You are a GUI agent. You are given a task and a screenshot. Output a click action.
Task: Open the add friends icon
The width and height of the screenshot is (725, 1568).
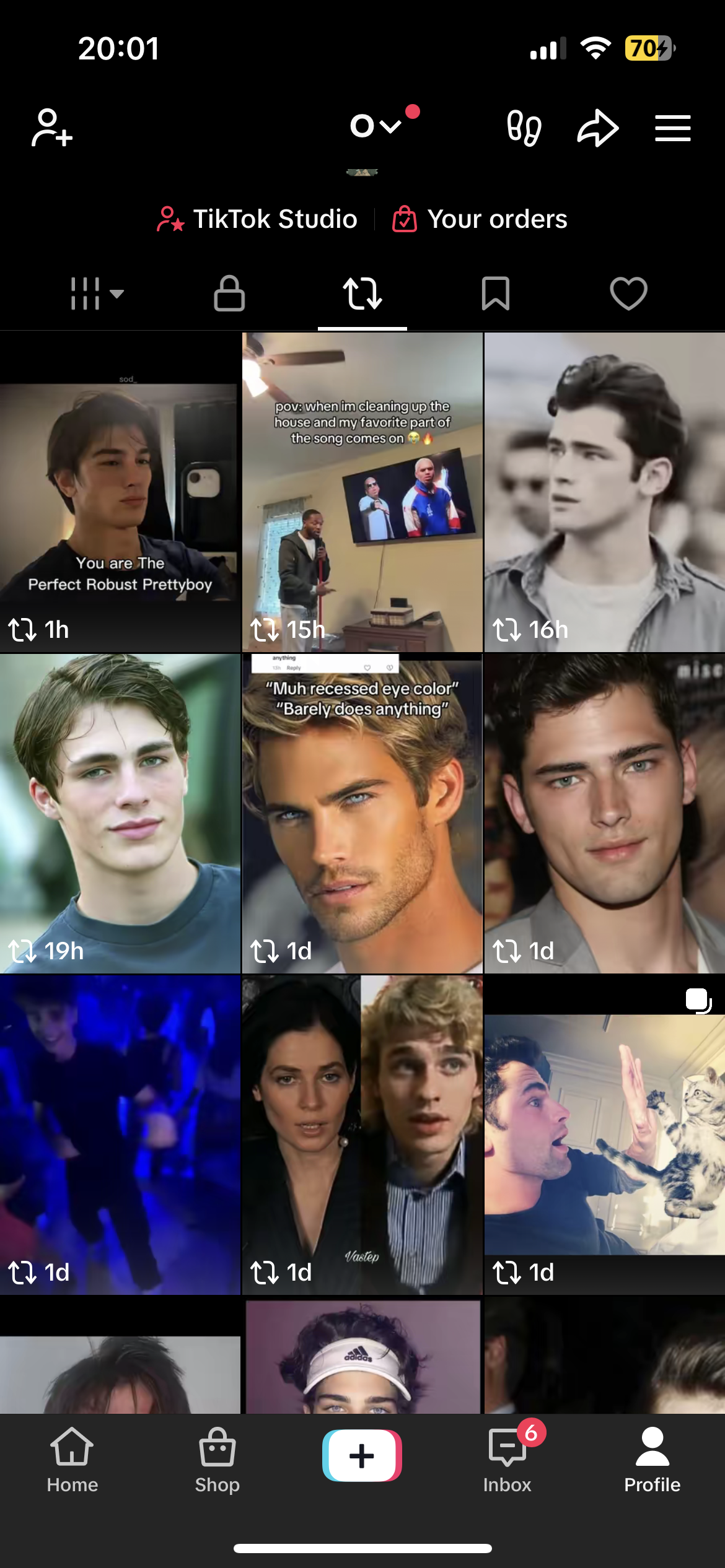[51, 128]
